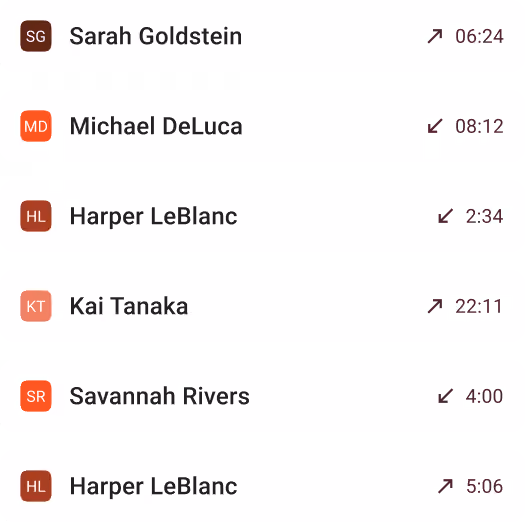Image resolution: width=525 pixels, height=525 pixels.
Task: Open Michael DeLuca's call entry
Action: pyautogui.click(x=262, y=126)
